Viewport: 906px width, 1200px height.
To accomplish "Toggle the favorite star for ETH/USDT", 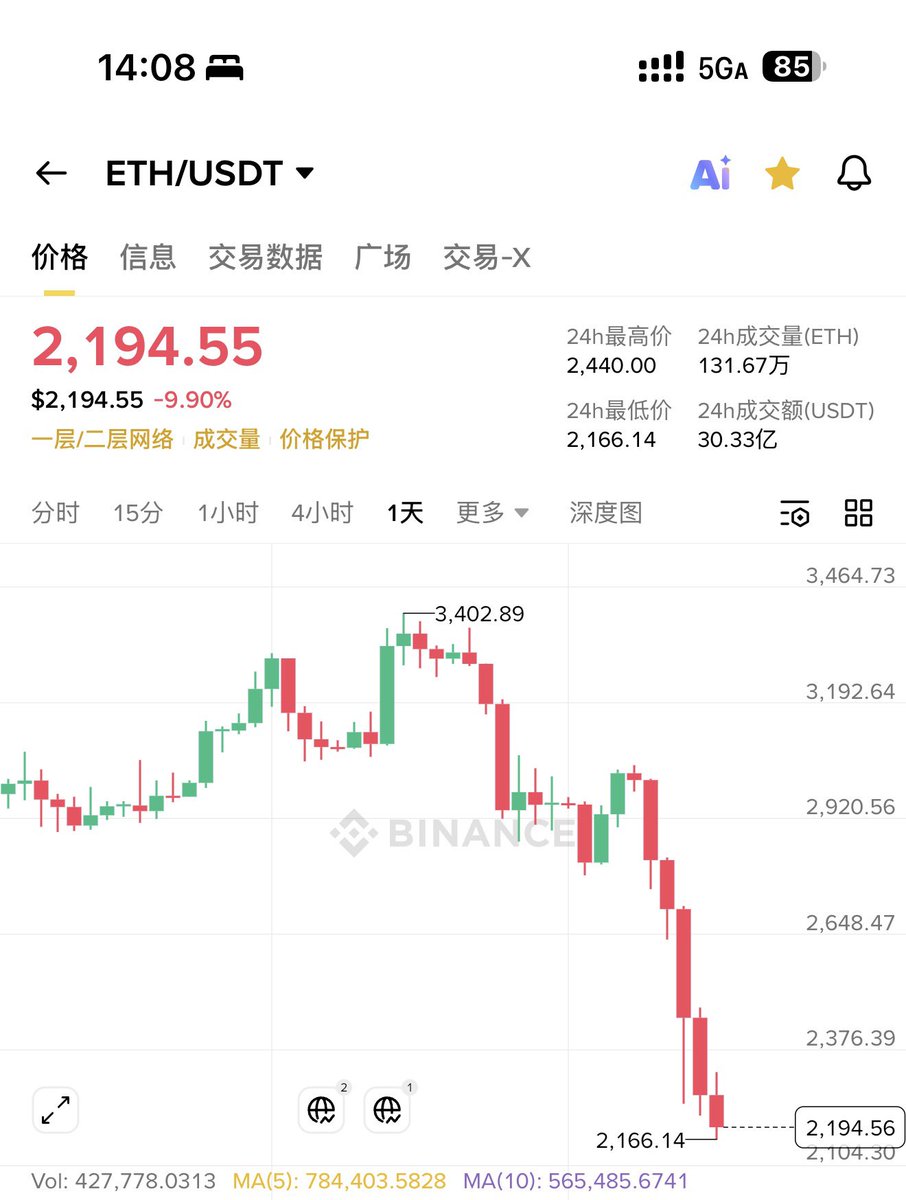I will point(782,174).
